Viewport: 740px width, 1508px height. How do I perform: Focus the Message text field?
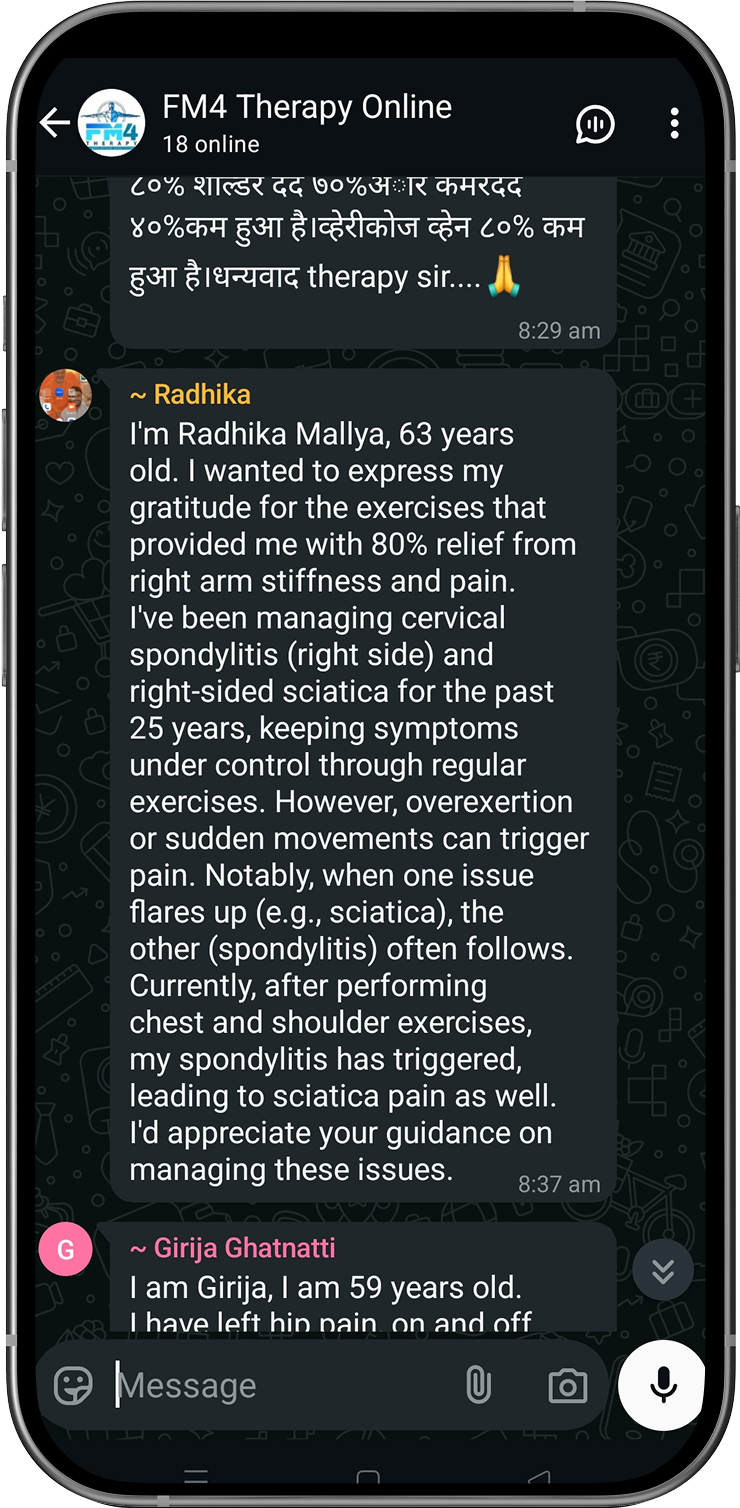point(280,1386)
